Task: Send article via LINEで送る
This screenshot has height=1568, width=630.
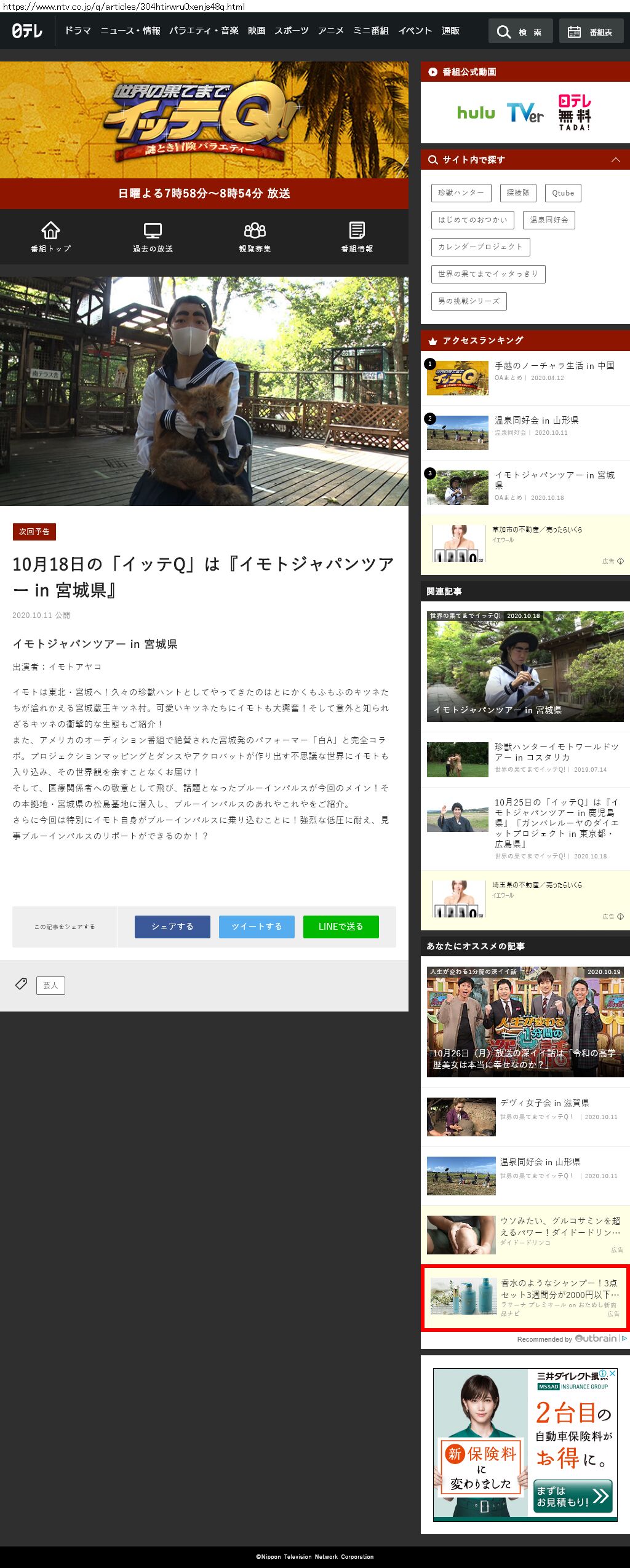Action: point(341,927)
